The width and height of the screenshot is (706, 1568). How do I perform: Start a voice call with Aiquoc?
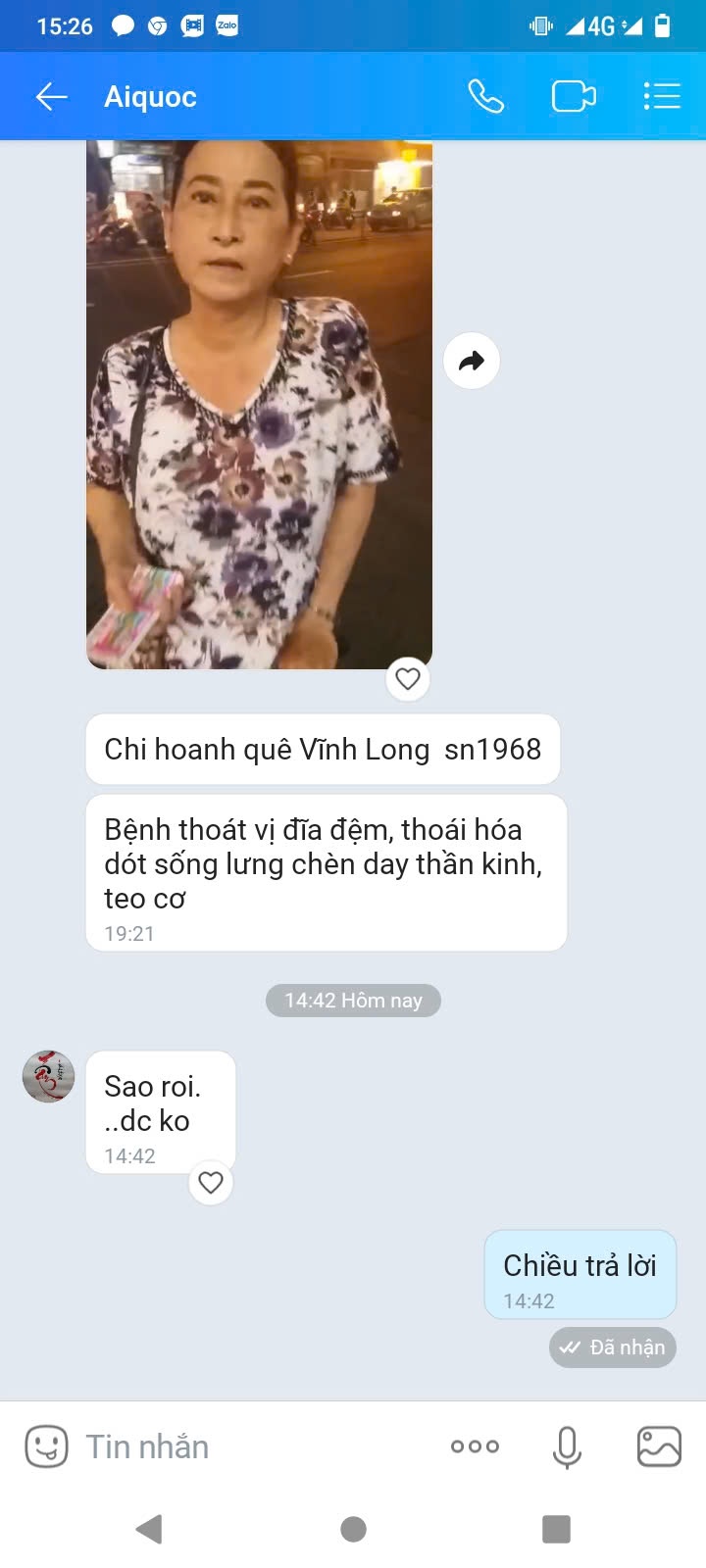485,96
